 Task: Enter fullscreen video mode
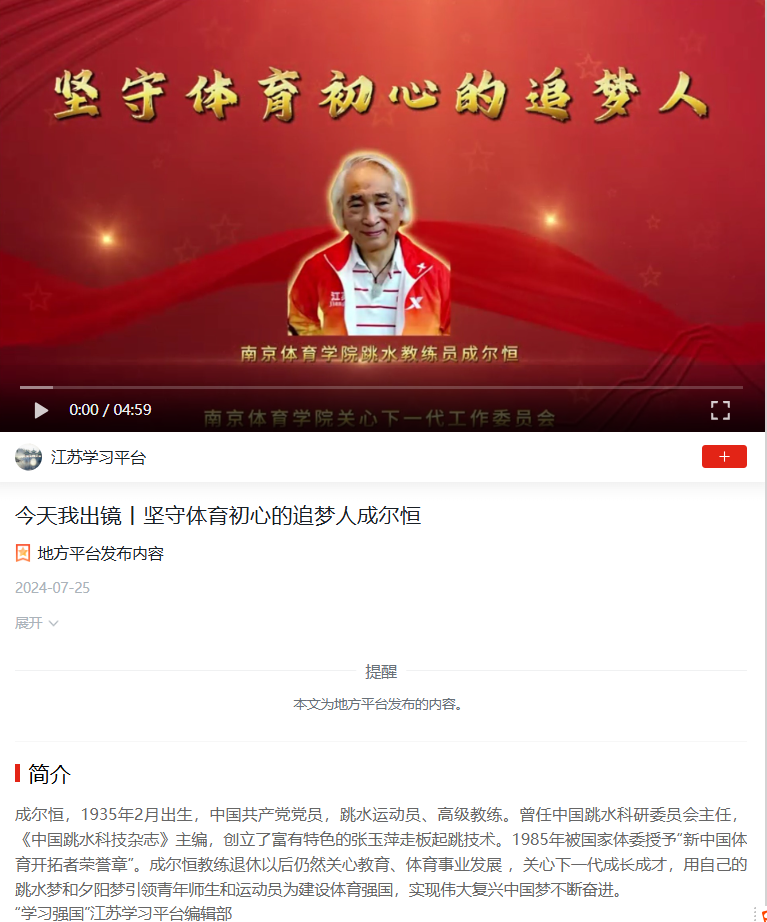pyautogui.click(x=720, y=410)
